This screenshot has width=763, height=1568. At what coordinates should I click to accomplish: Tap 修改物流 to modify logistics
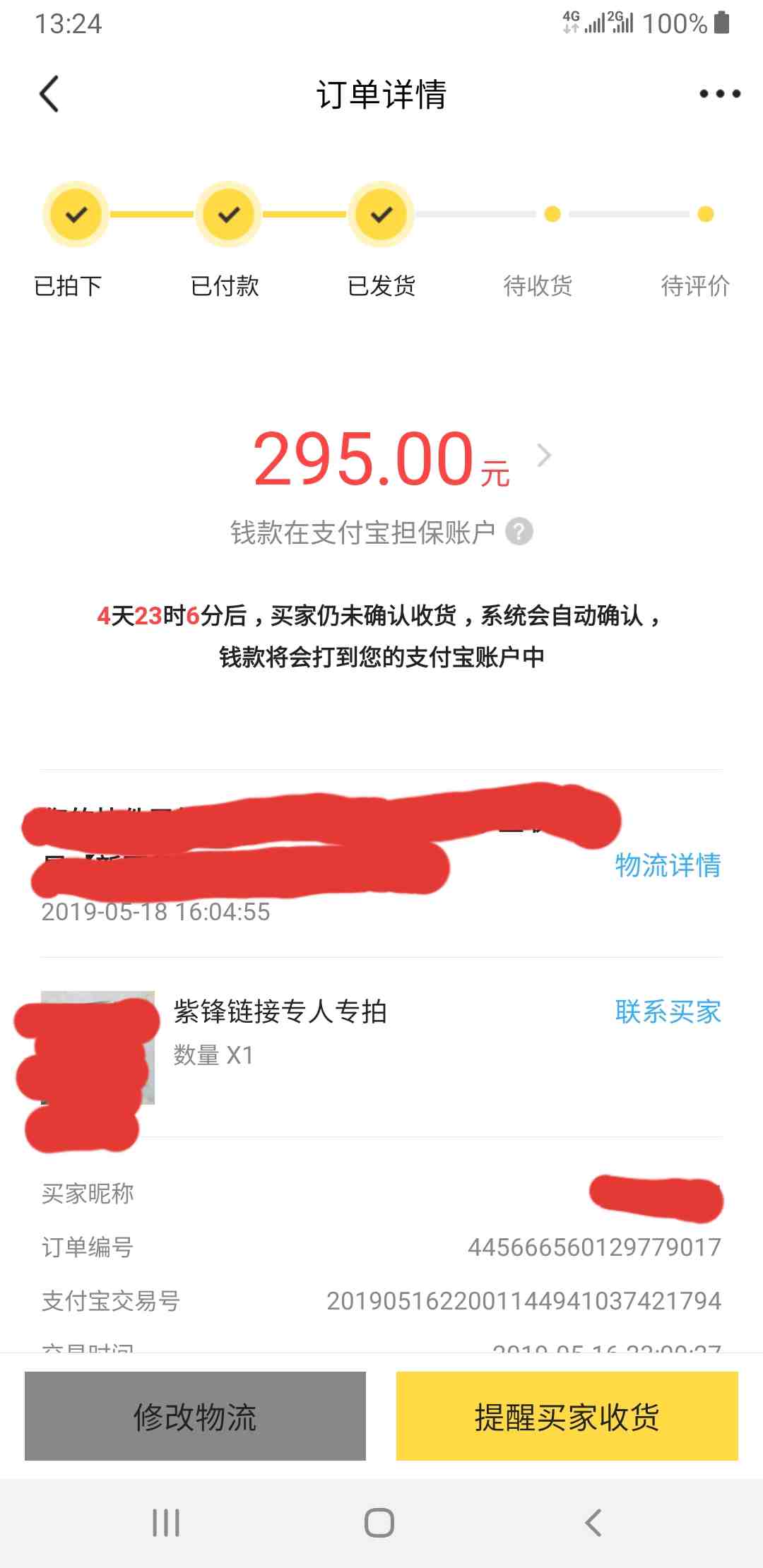[195, 1416]
